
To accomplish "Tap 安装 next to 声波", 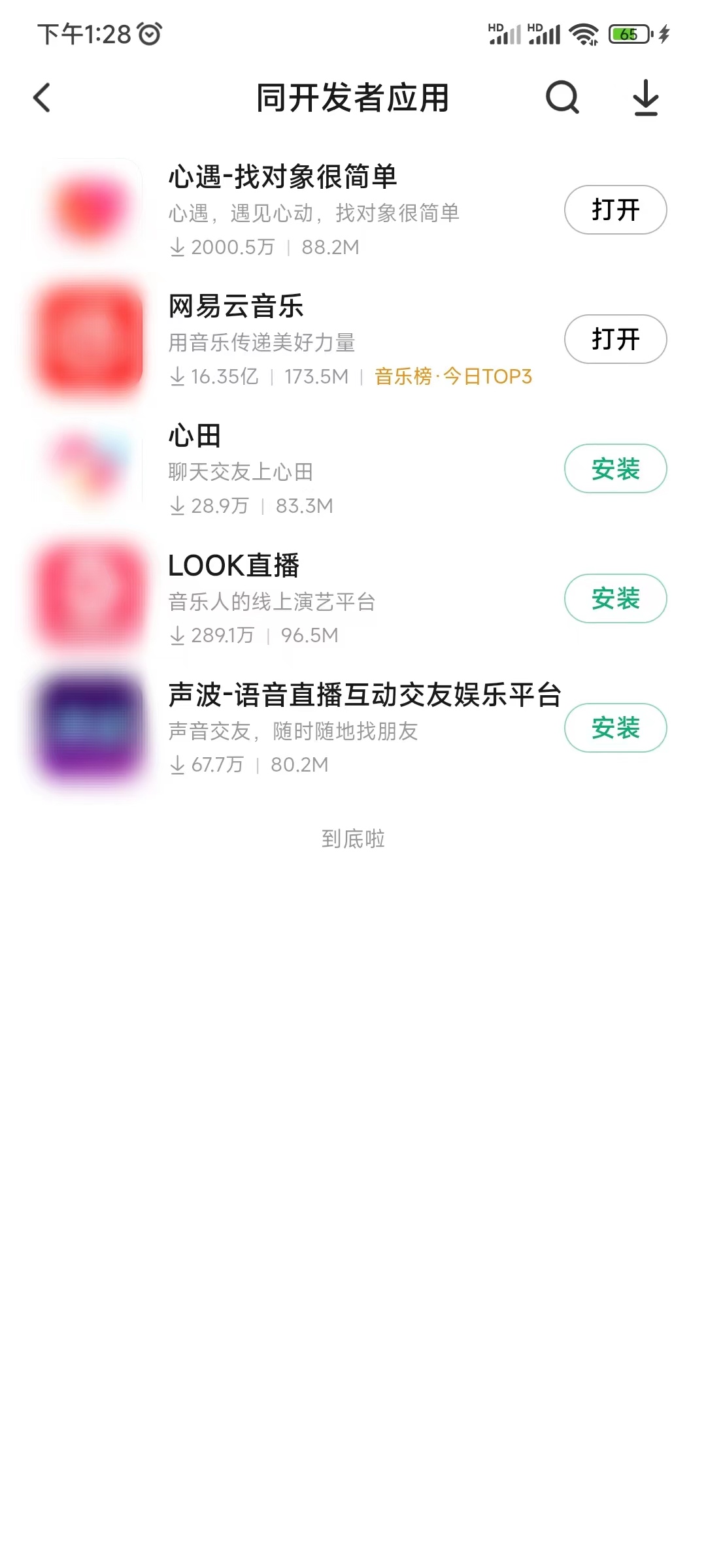I will (x=614, y=728).
